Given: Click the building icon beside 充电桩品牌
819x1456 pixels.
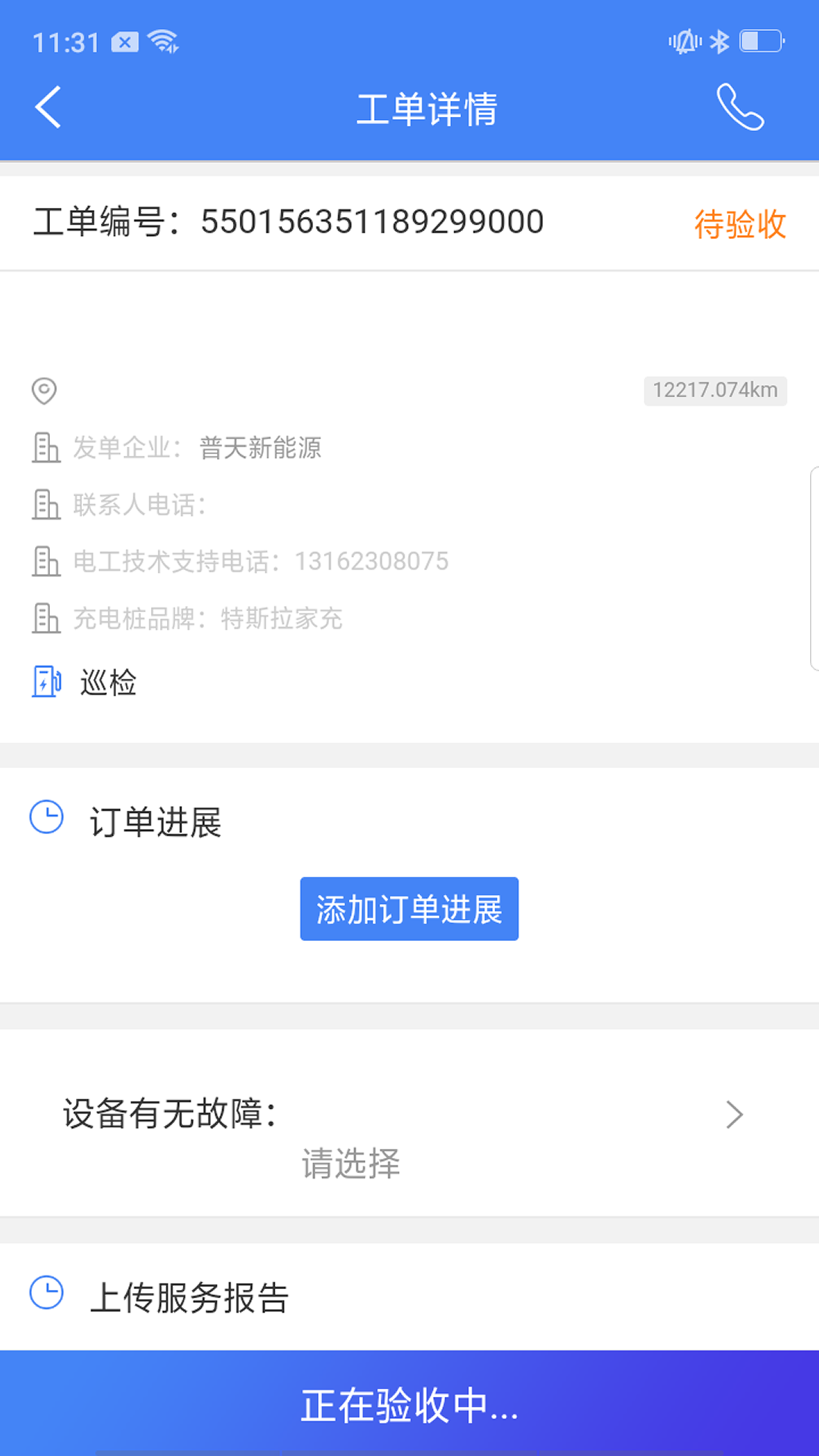Looking at the screenshot, I should 46,619.
